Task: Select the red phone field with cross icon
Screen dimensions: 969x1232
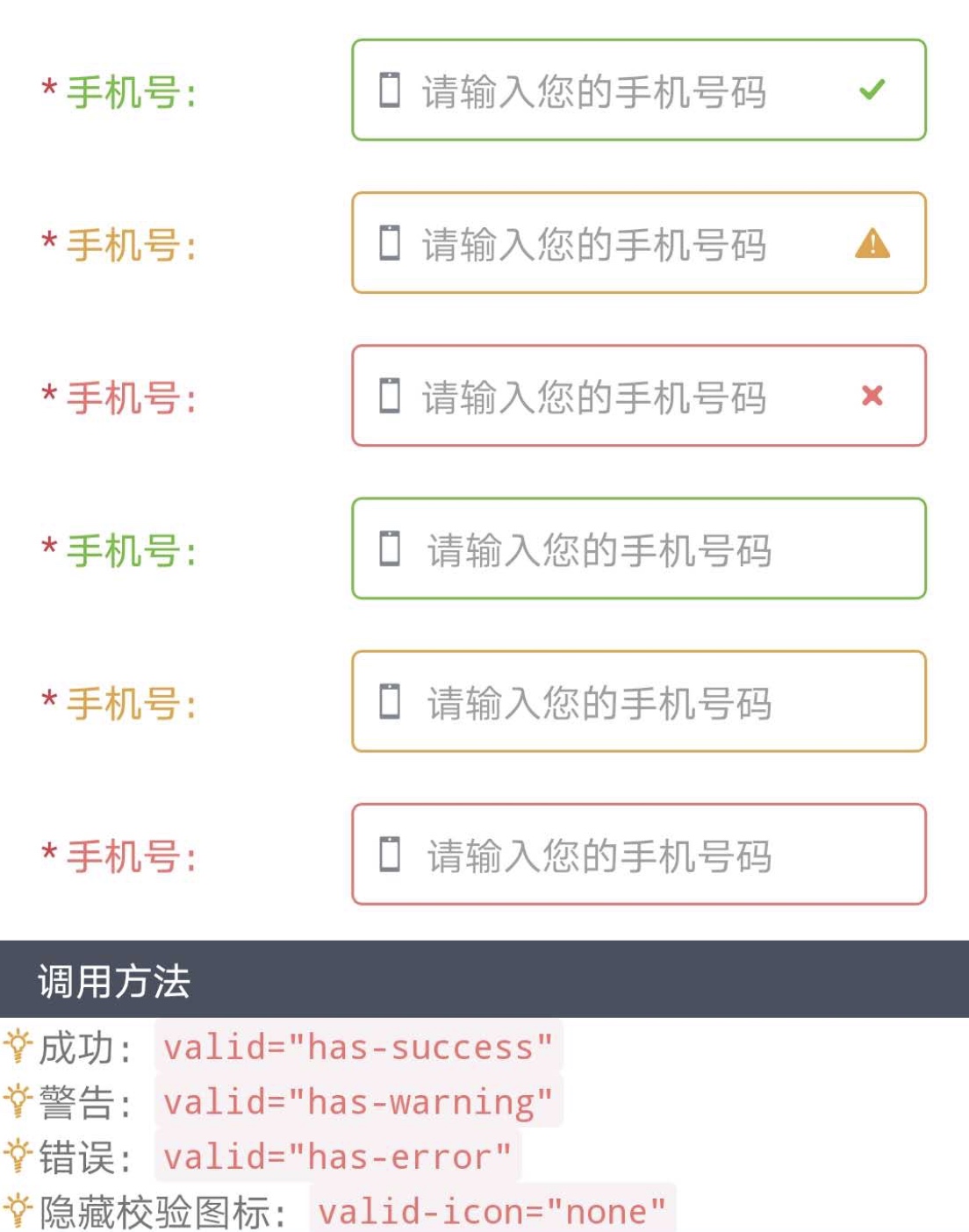Action: (614, 396)
